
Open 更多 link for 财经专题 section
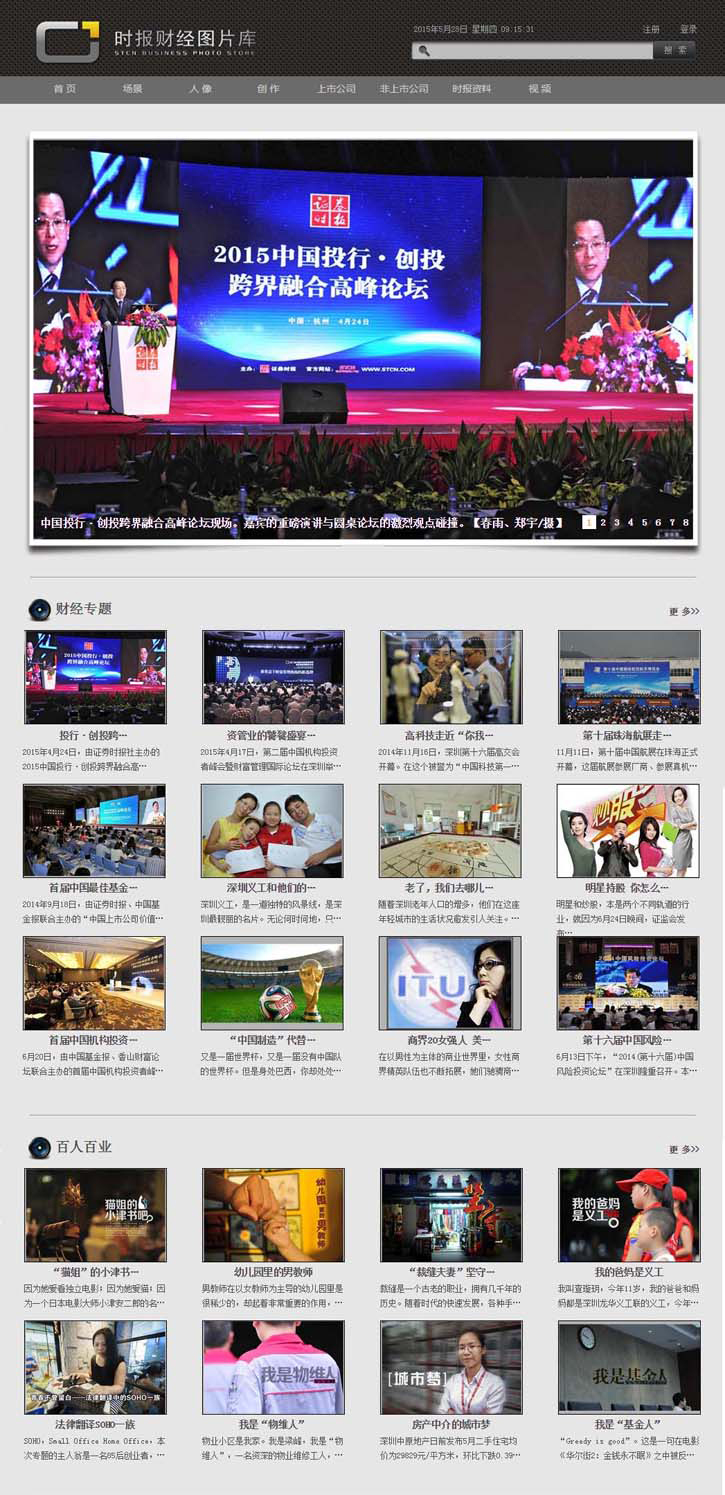coord(684,611)
